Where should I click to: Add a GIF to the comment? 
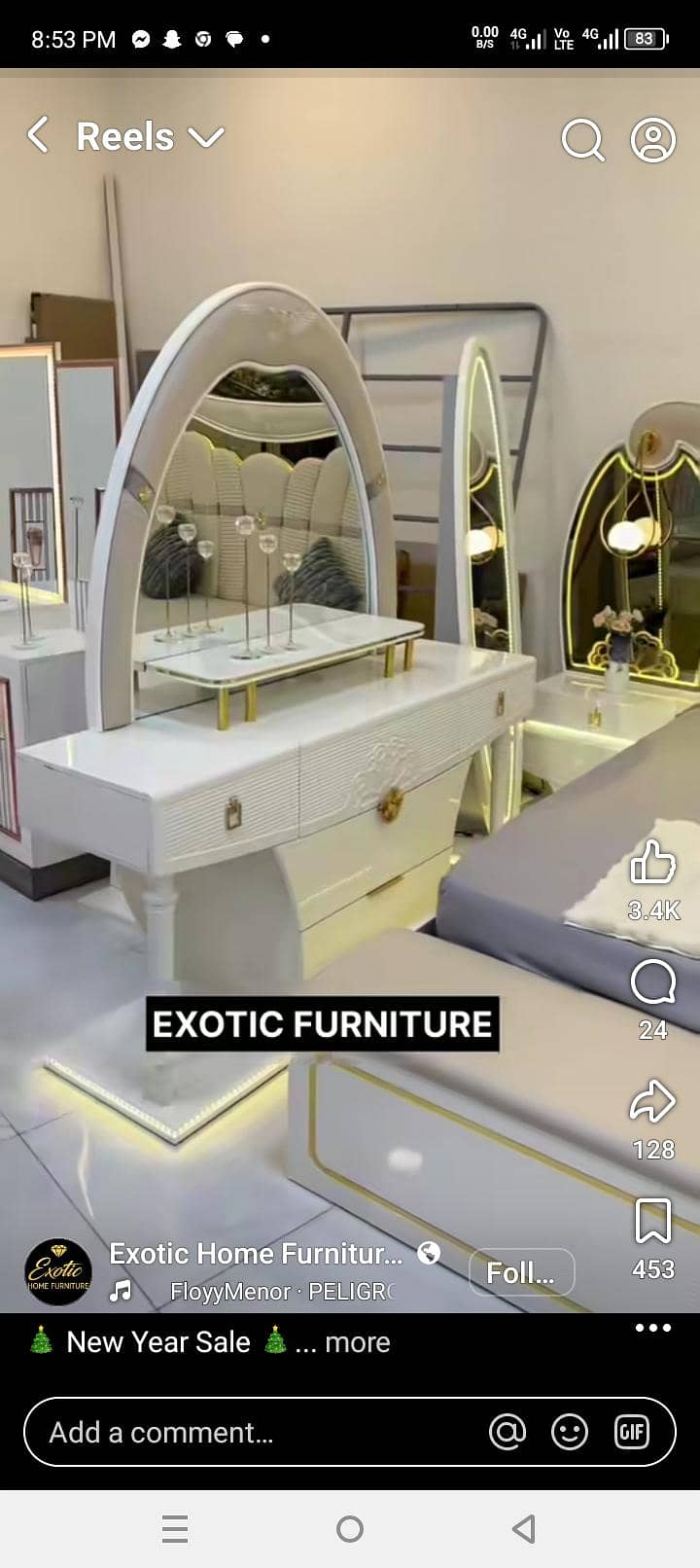[632, 1432]
